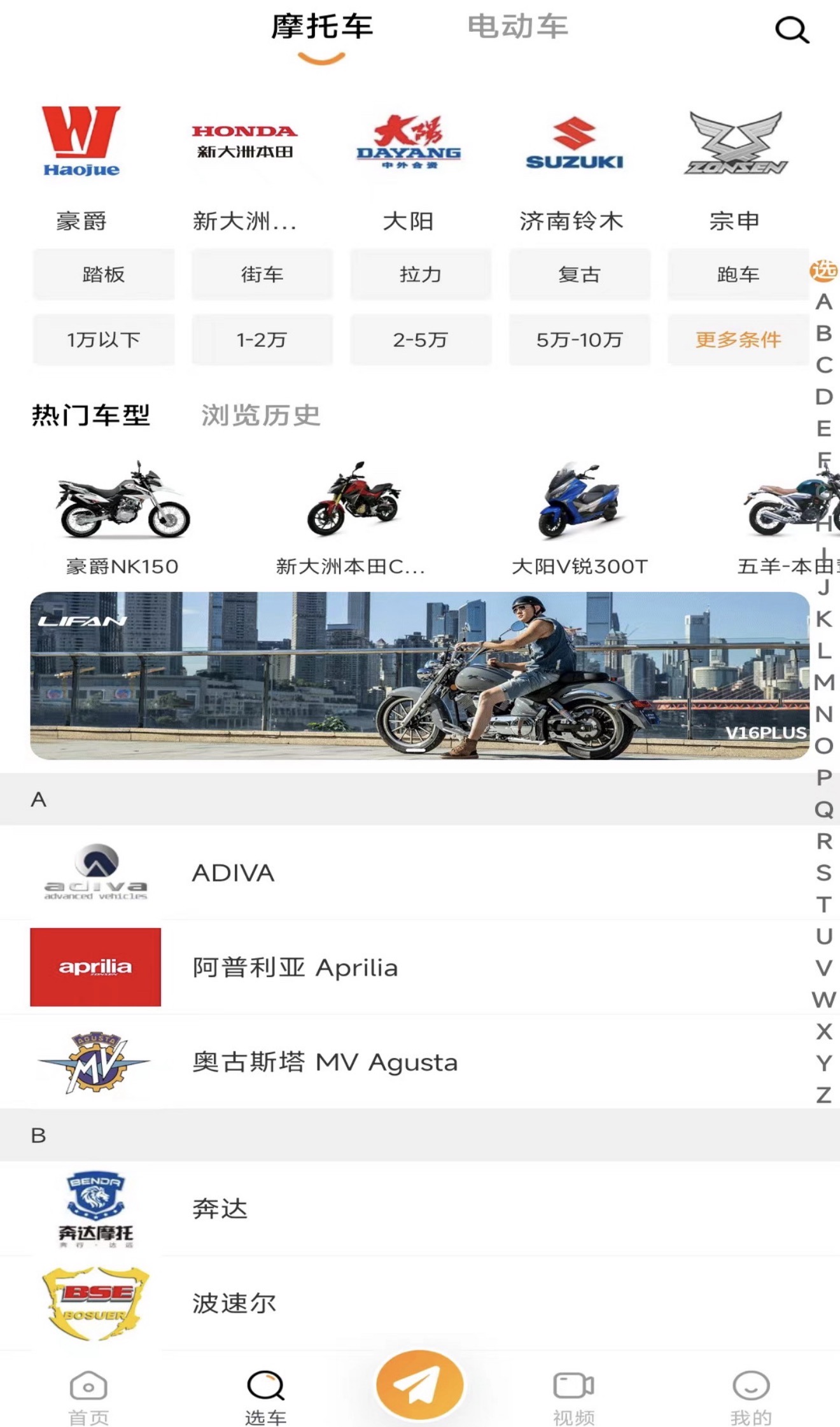Open 更多条件 filters
The image size is (840, 1427).
pos(738,339)
